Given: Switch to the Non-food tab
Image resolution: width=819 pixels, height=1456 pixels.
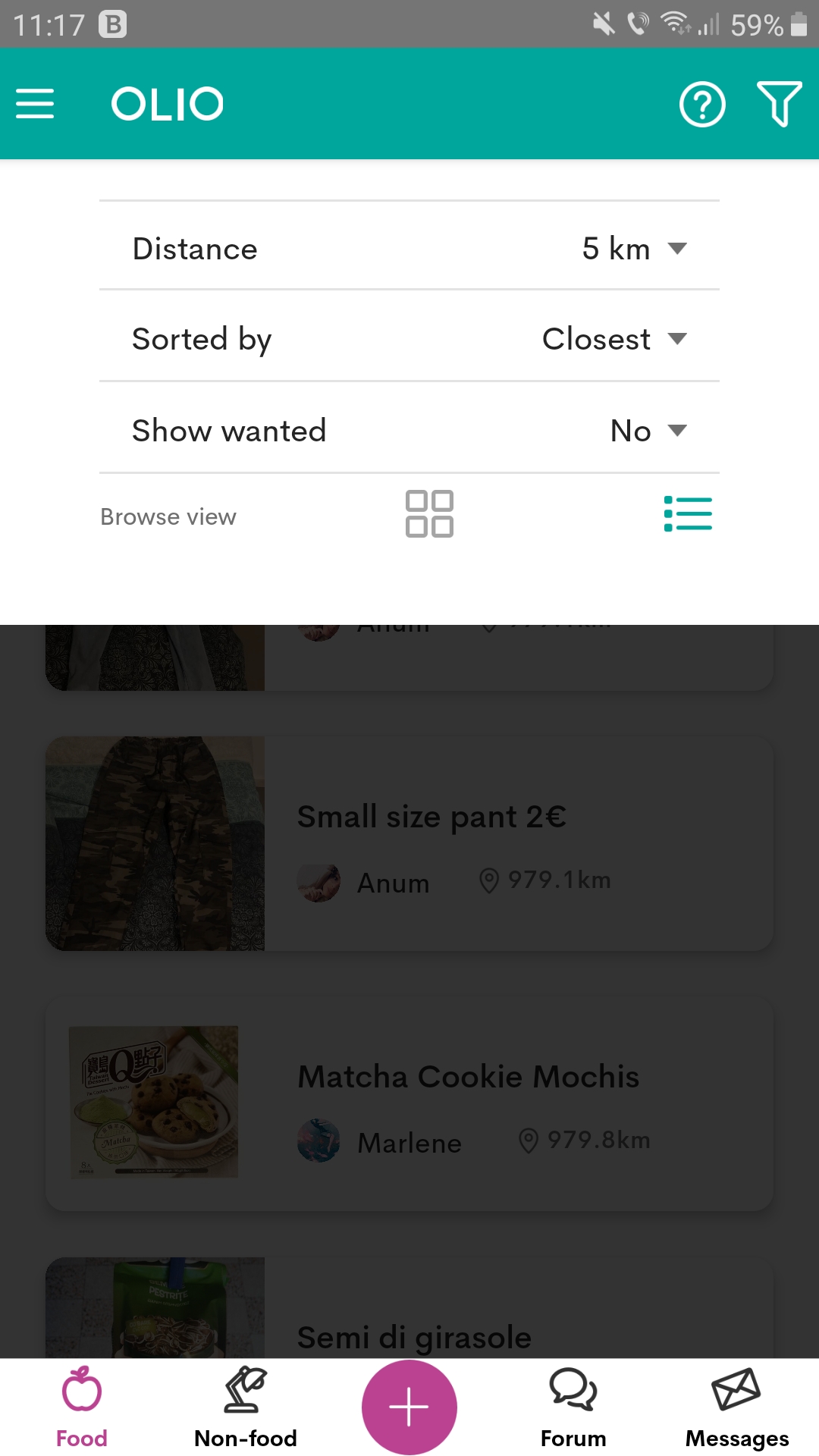Looking at the screenshot, I should click(246, 1407).
